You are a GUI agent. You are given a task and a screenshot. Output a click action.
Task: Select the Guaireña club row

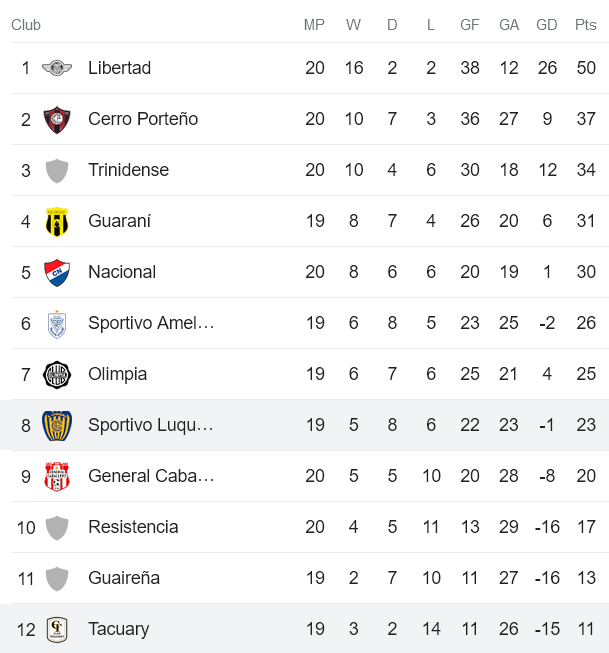(124, 578)
